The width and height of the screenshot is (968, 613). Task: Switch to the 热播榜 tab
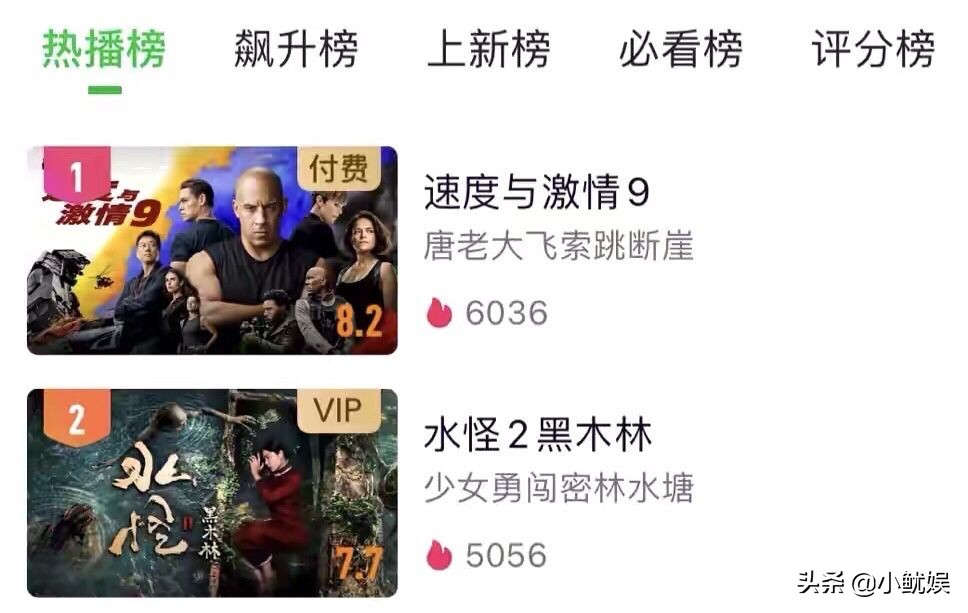[x=103, y=48]
